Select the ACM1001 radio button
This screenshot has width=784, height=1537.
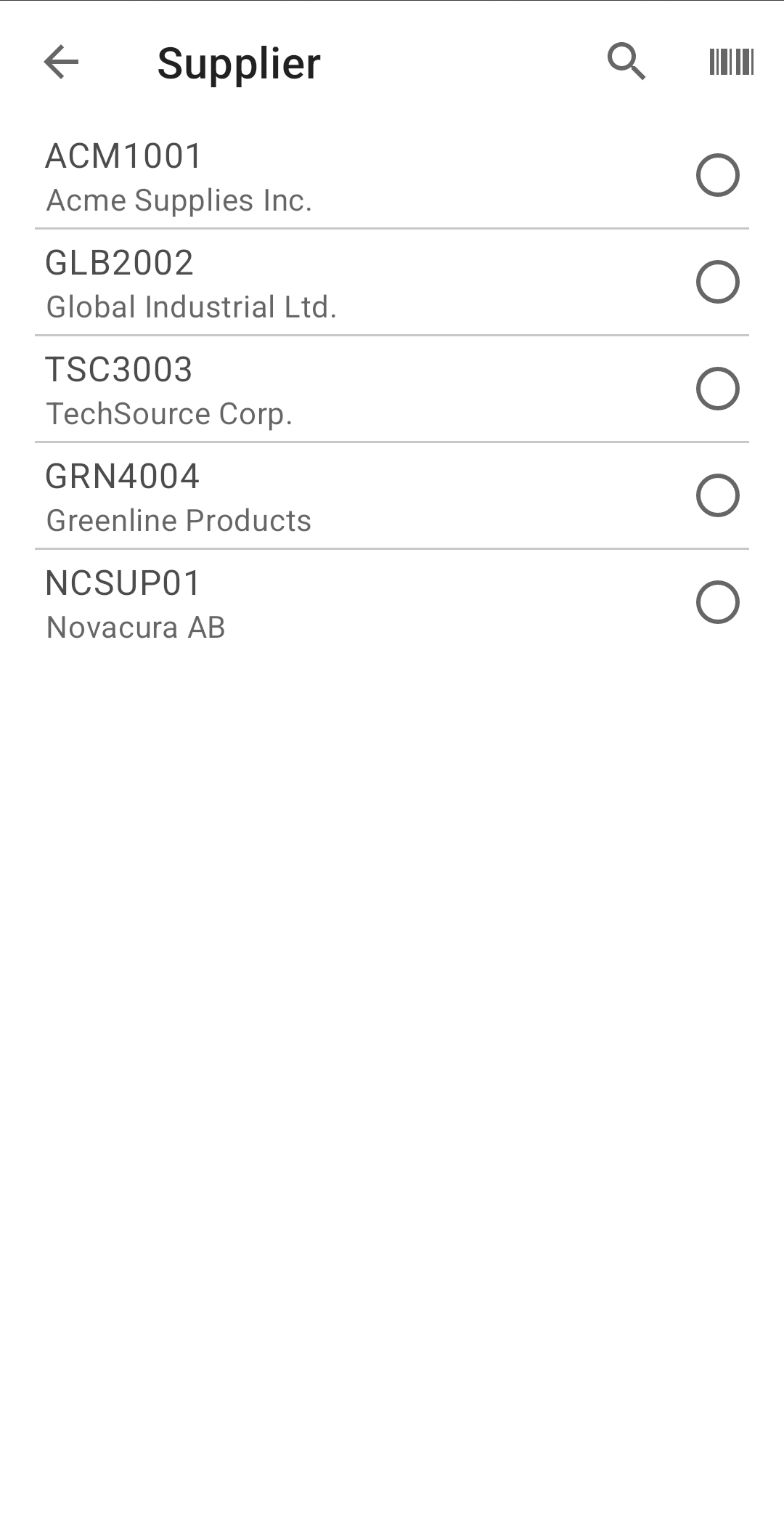717,174
